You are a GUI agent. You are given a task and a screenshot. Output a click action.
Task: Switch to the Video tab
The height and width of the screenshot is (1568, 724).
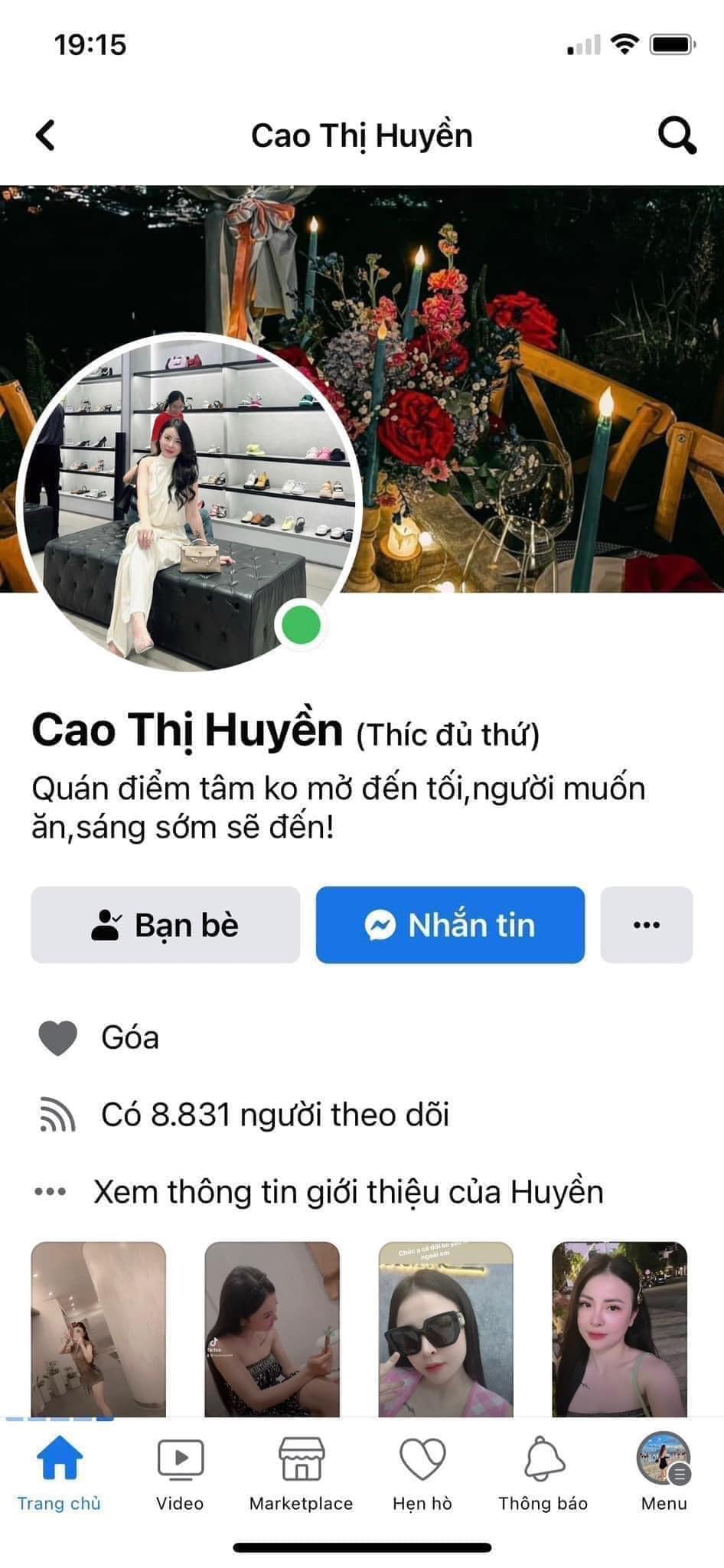180,1474
